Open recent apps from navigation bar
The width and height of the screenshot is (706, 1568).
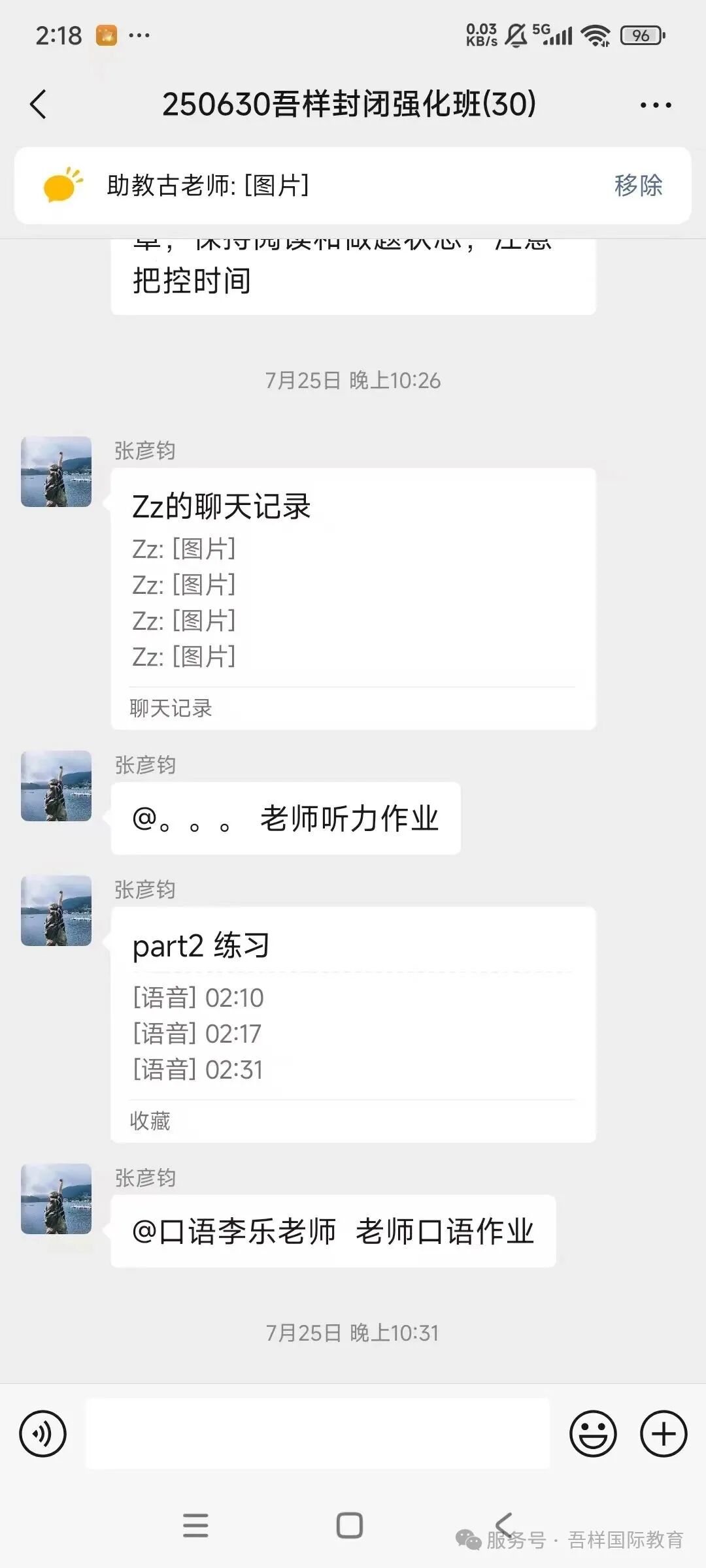195,1526
